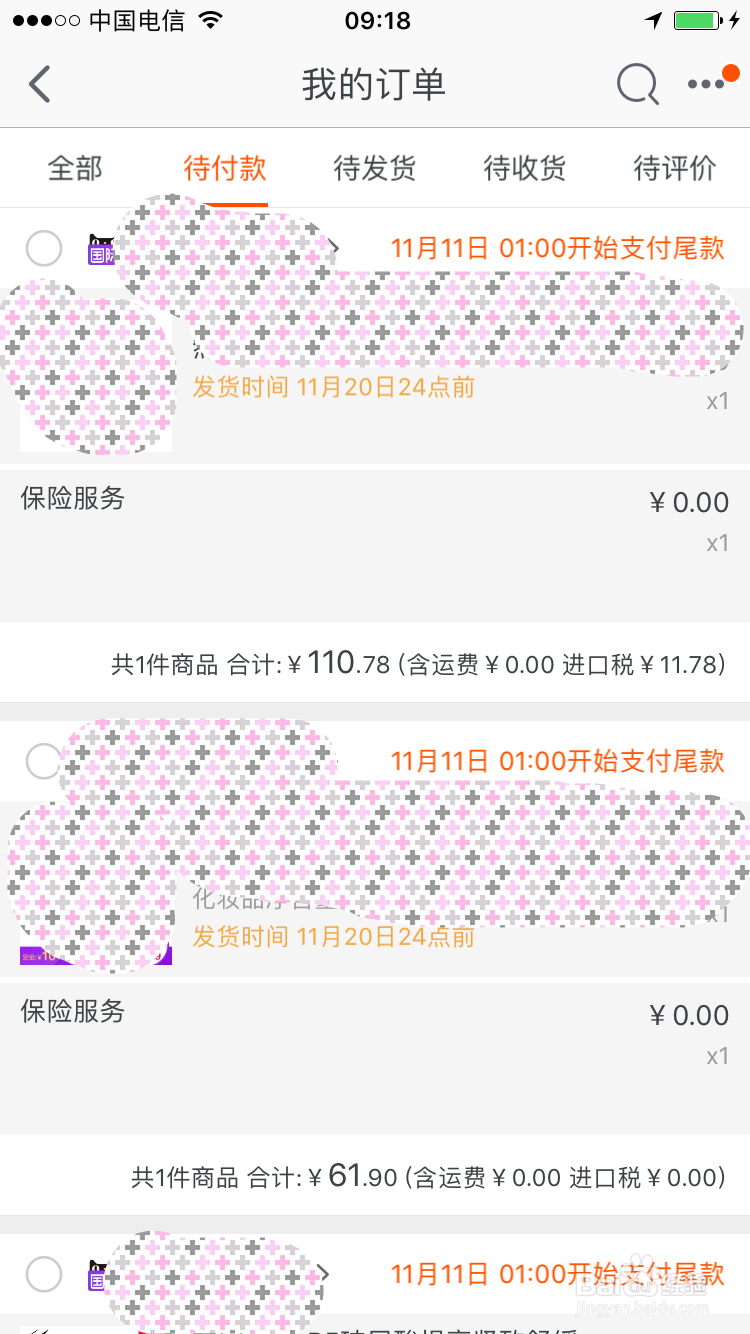The height and width of the screenshot is (1334, 750).
Task: Select the first order's selection circle
Action: [44, 248]
